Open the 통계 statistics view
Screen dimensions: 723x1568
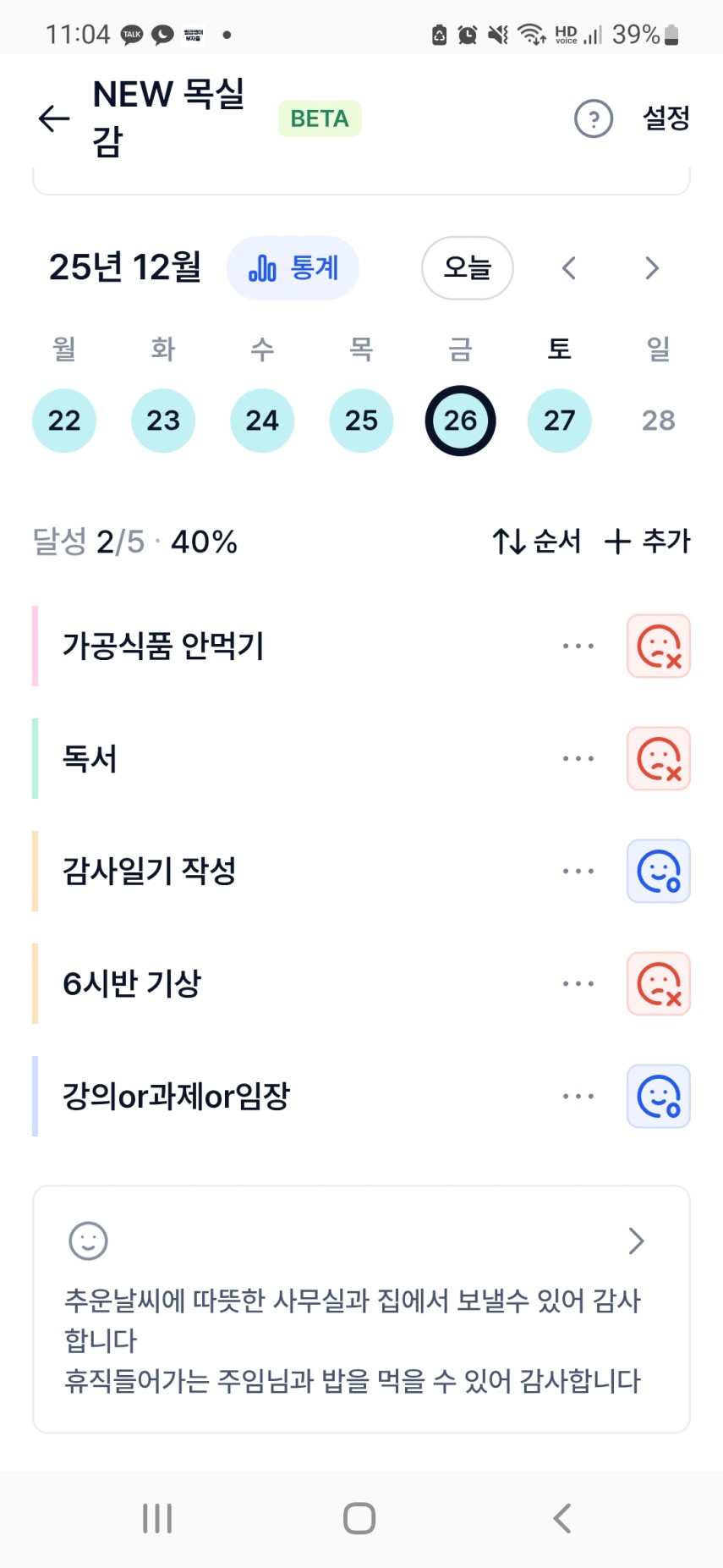(x=293, y=268)
